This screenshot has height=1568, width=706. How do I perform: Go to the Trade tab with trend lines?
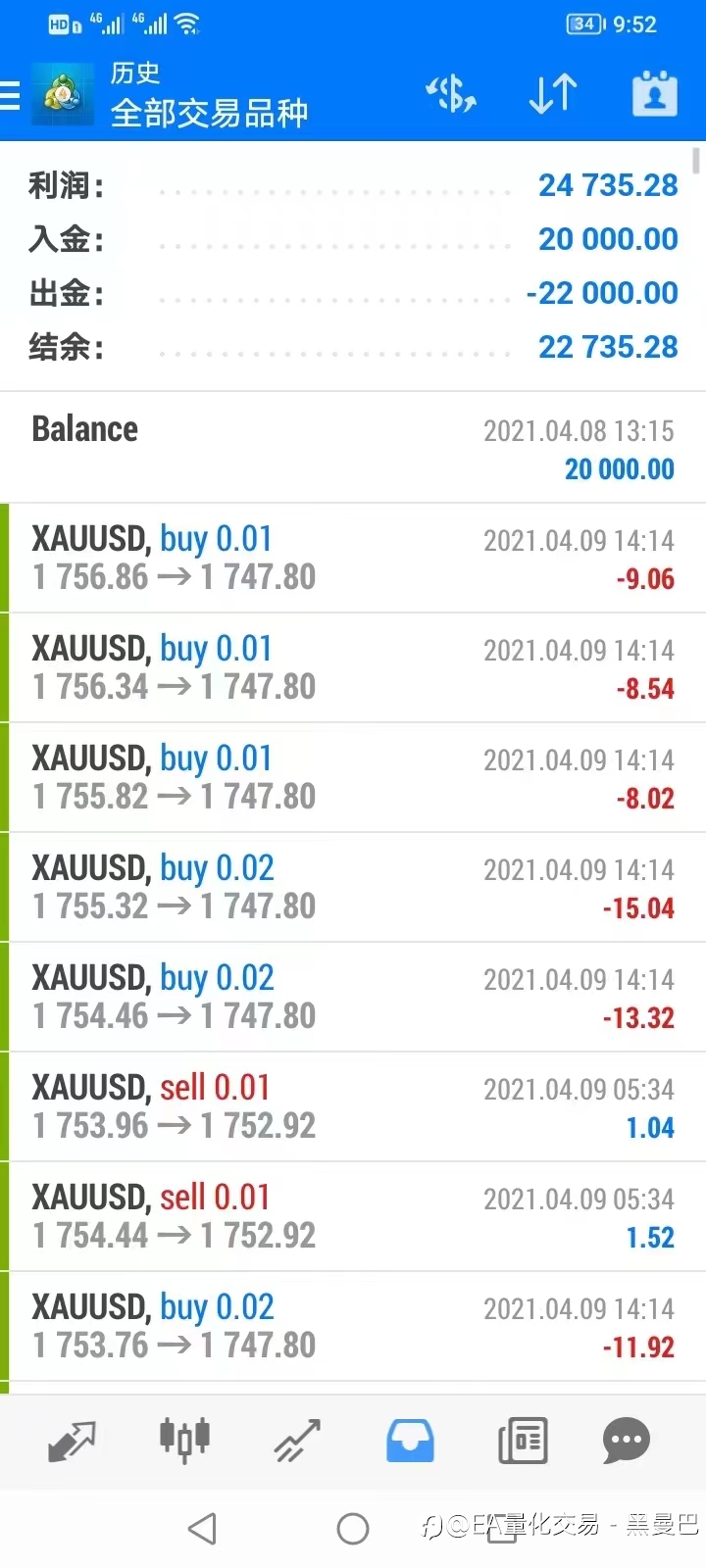point(297,1441)
